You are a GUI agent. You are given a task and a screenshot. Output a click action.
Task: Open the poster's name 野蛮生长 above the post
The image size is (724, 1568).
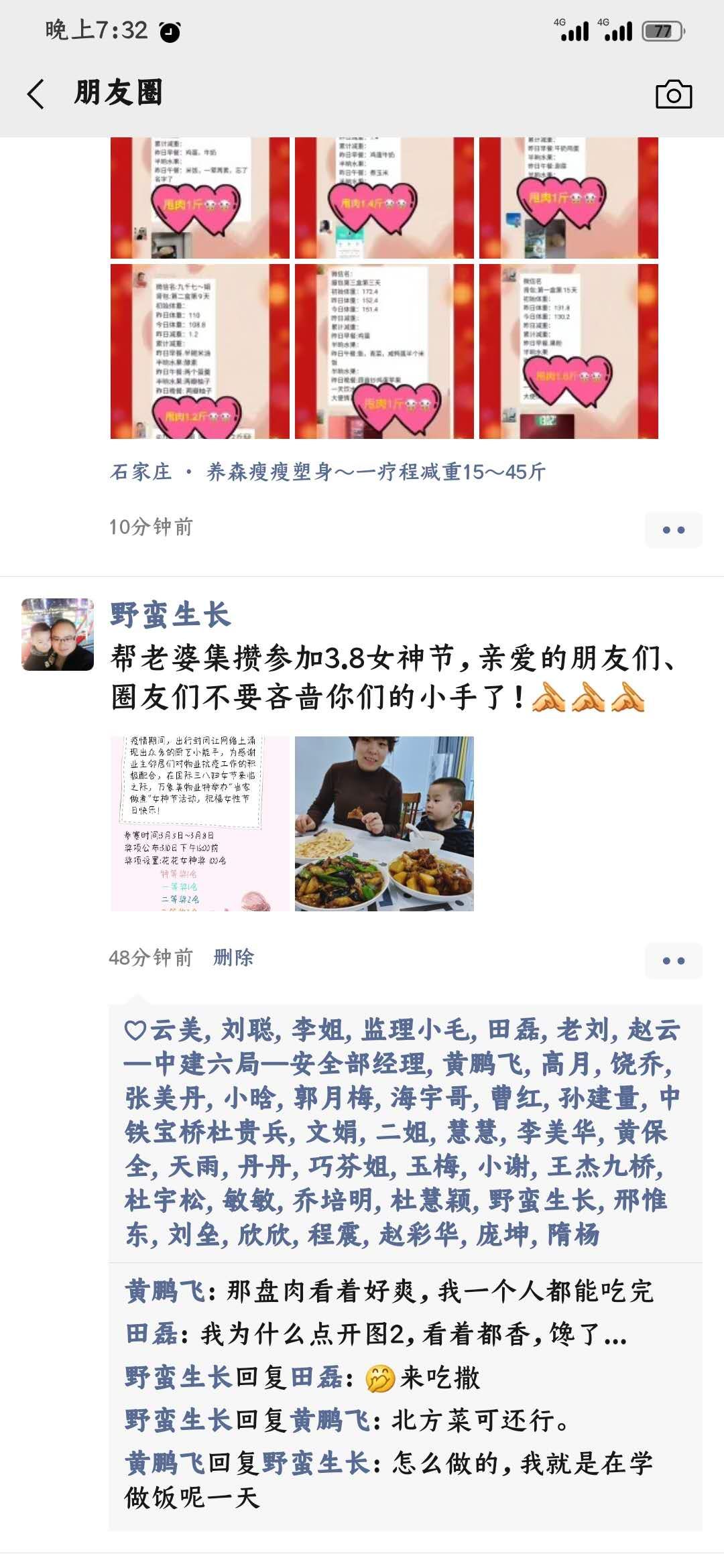170,614
